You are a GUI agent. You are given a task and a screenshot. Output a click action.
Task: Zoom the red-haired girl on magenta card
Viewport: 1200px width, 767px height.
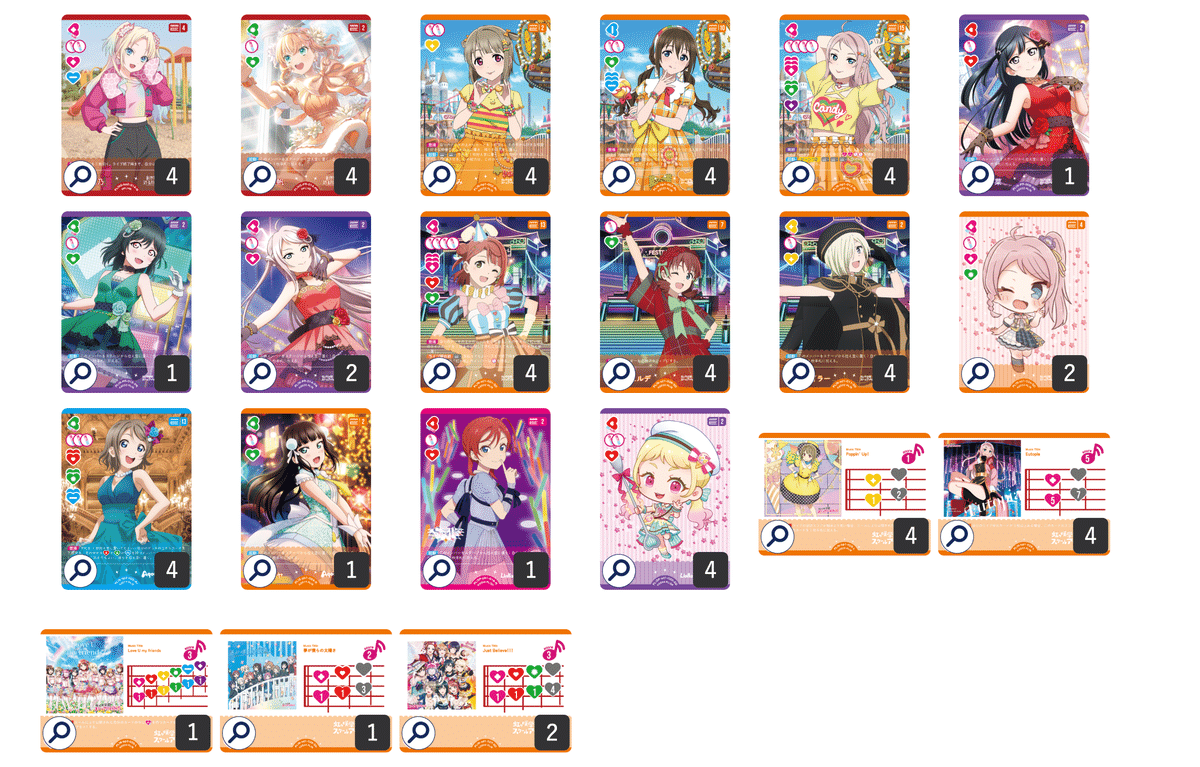click(440, 570)
